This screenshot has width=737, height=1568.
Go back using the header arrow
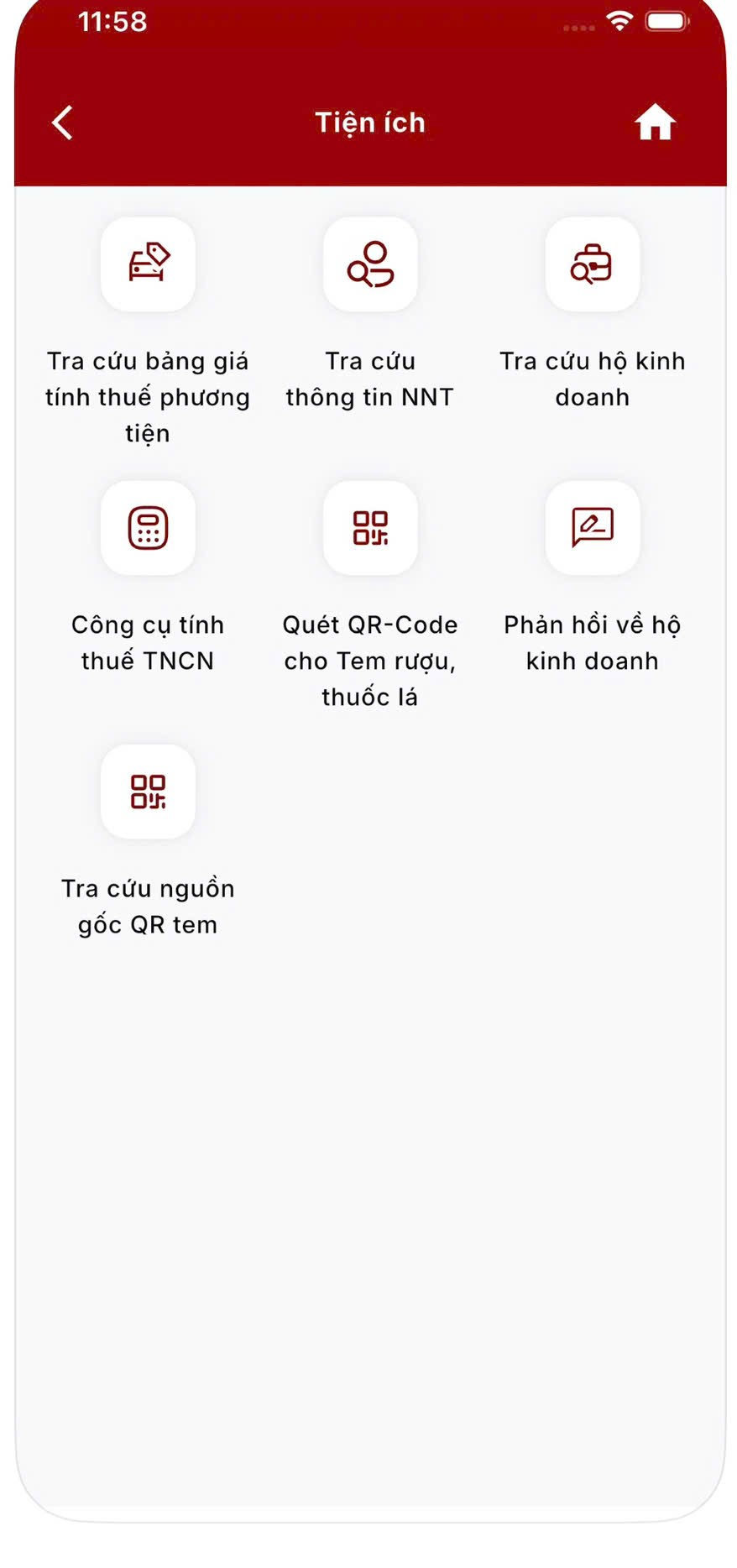pyautogui.click(x=62, y=123)
